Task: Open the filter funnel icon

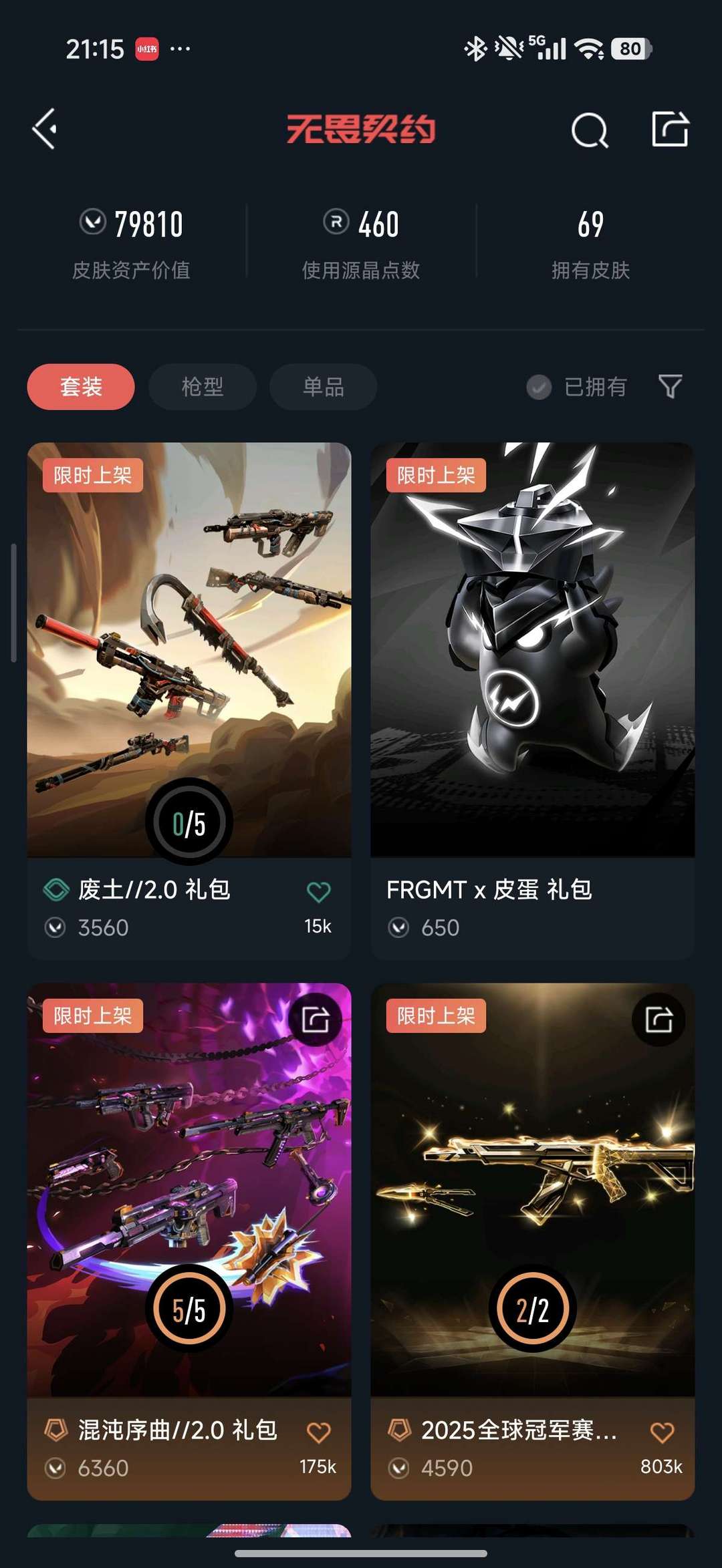Action: [x=670, y=386]
